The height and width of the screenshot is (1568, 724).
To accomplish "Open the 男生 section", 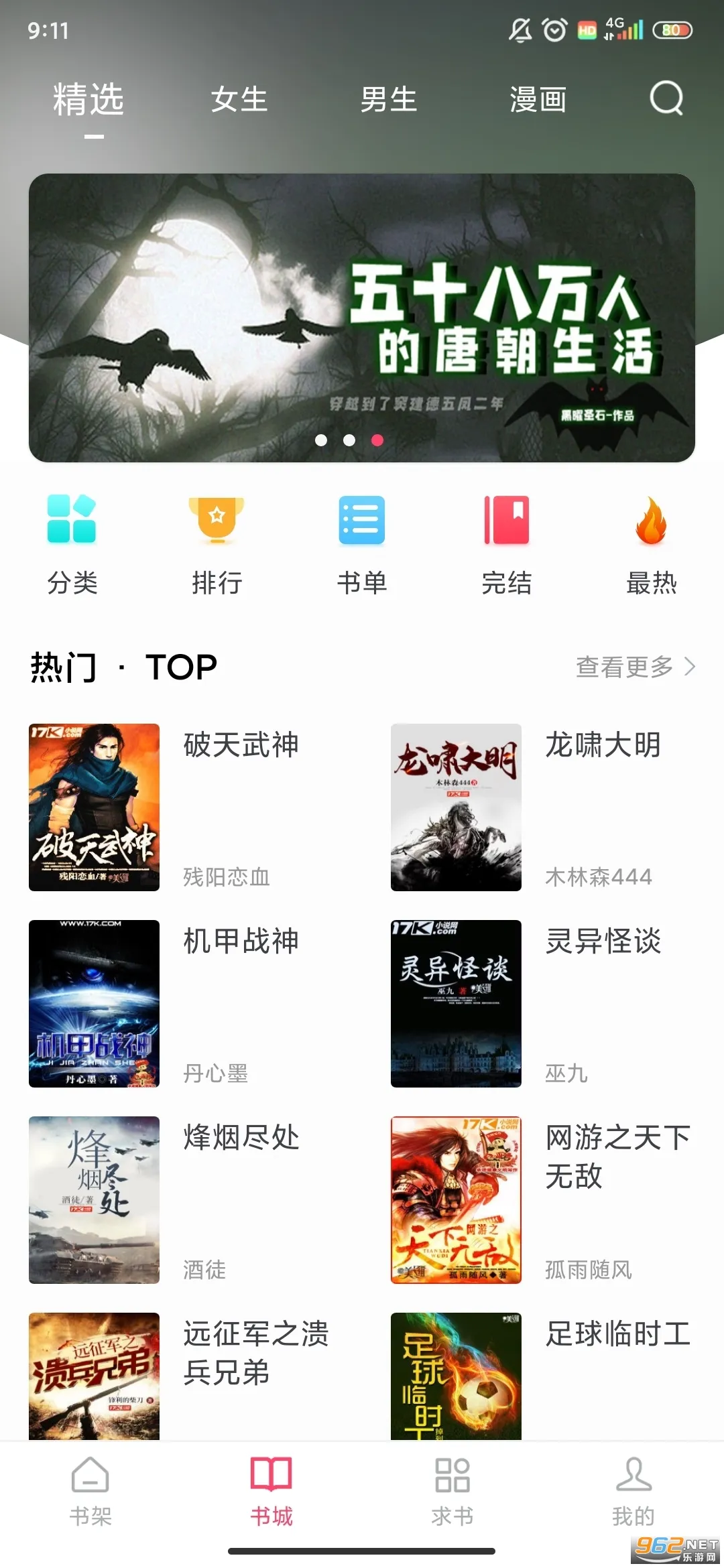I will tap(389, 99).
